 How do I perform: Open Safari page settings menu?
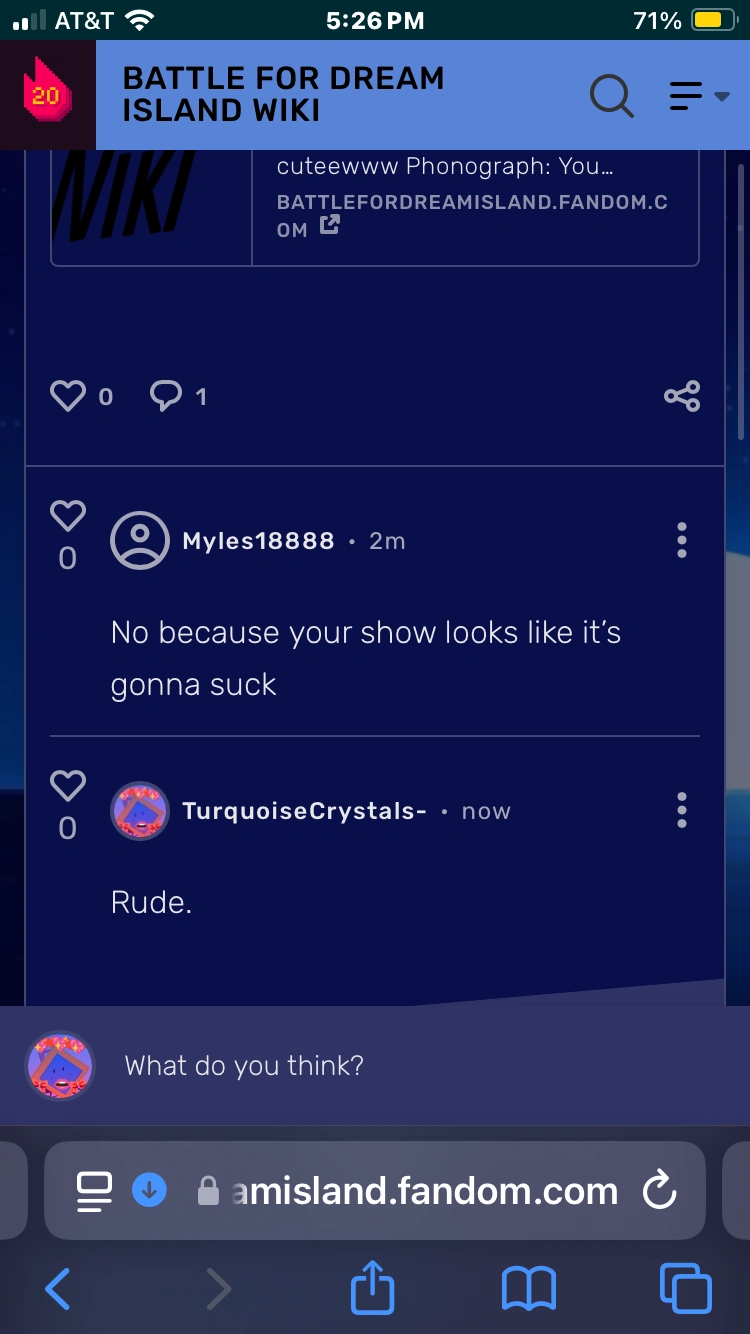click(94, 1191)
